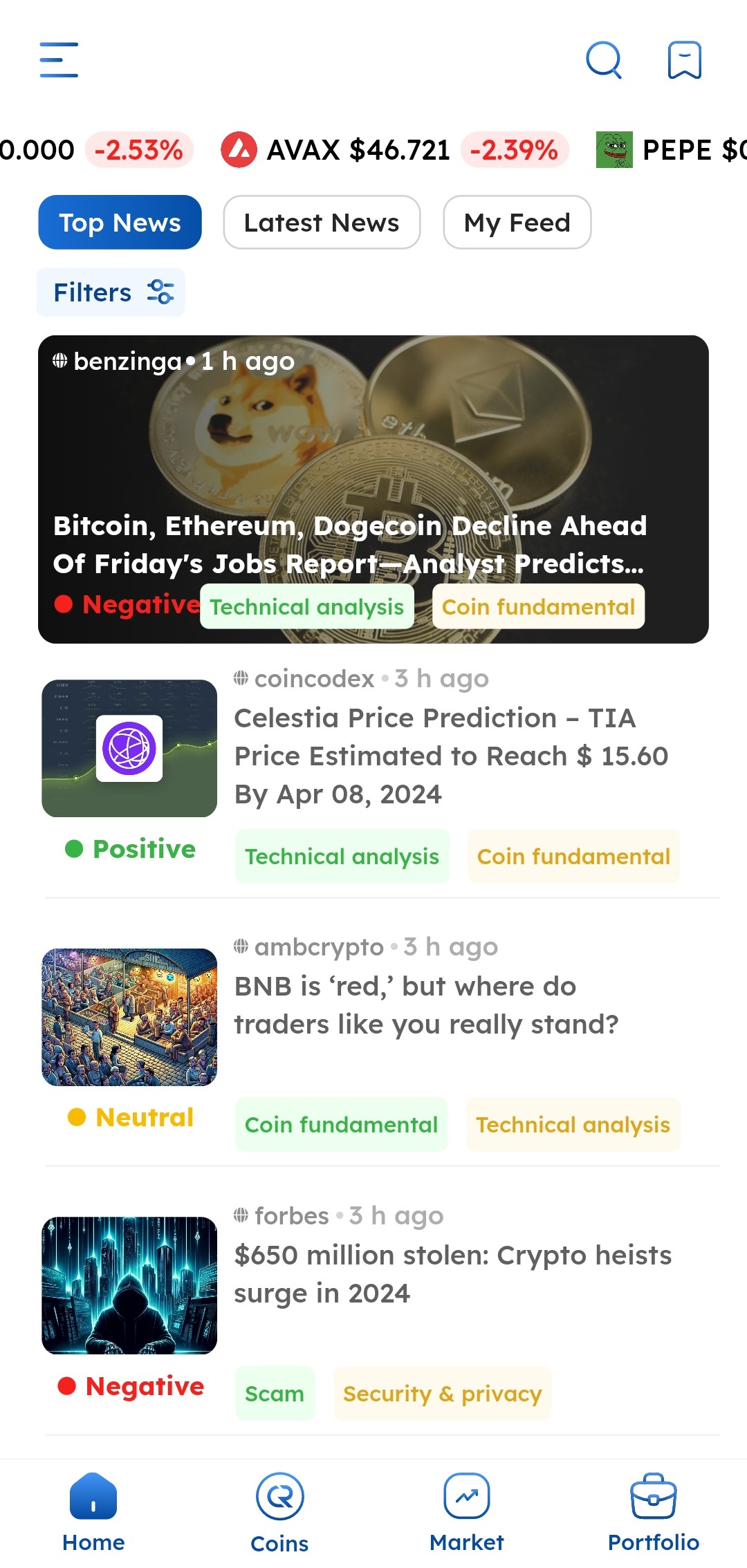747x1568 pixels.
Task: Open the Filters options
Action: 111,292
